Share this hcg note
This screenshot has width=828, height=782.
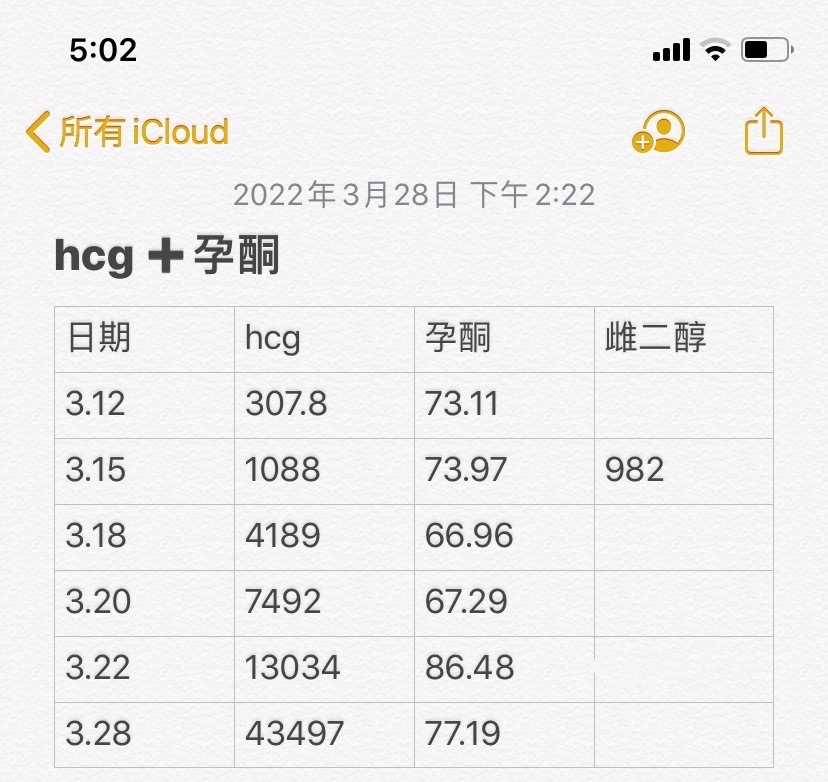pos(764,131)
